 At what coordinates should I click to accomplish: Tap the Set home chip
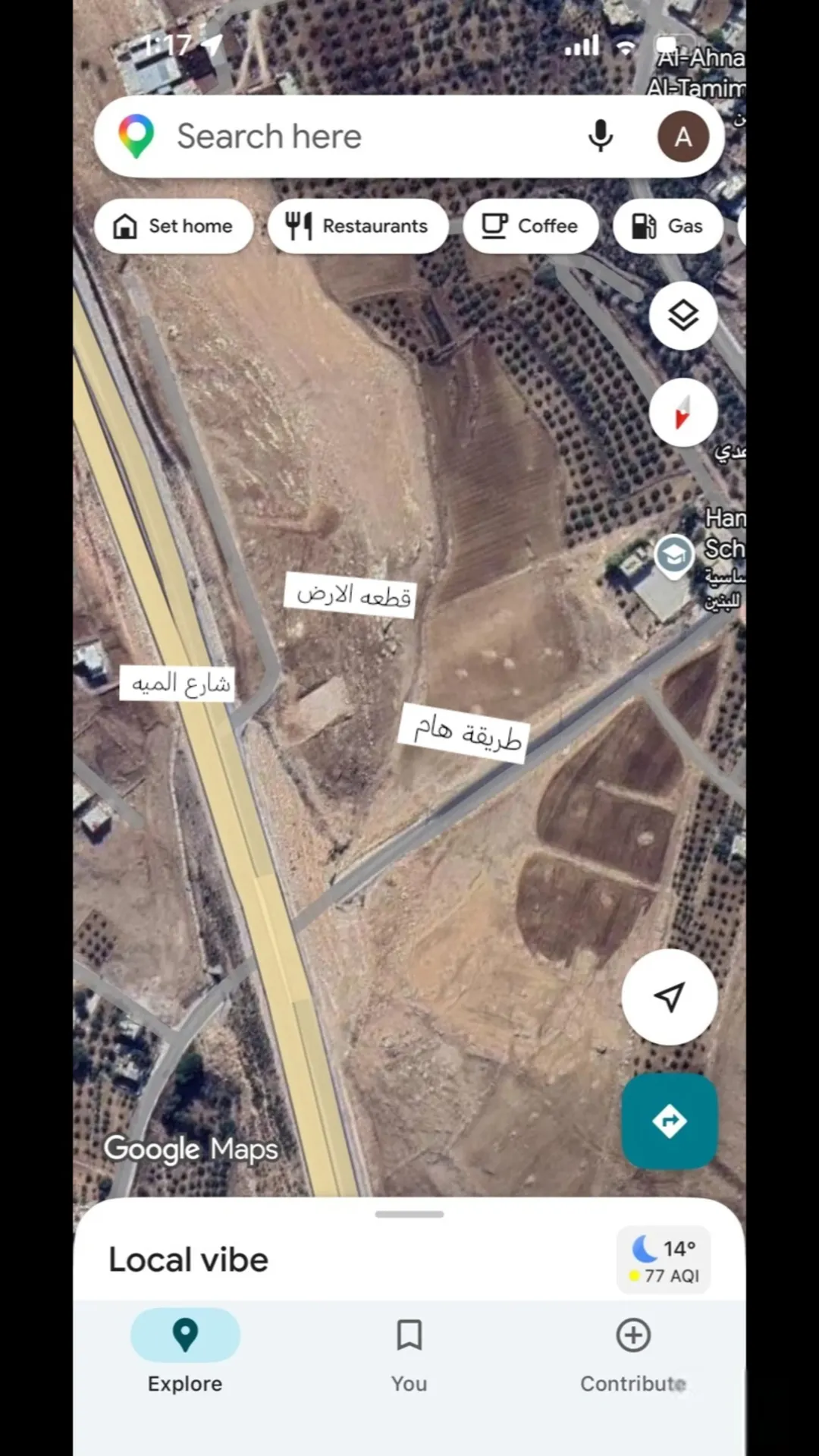click(174, 226)
